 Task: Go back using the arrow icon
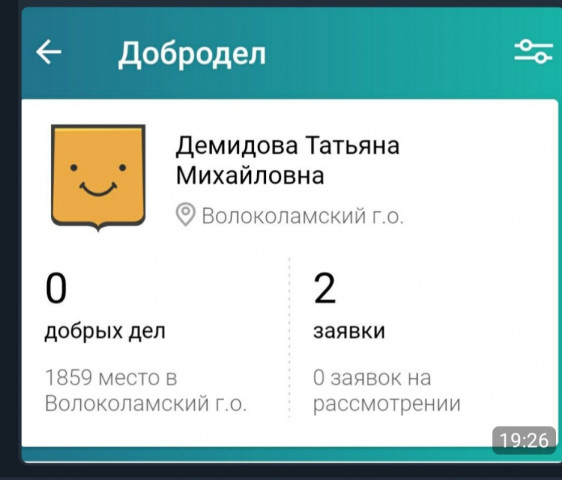(49, 52)
